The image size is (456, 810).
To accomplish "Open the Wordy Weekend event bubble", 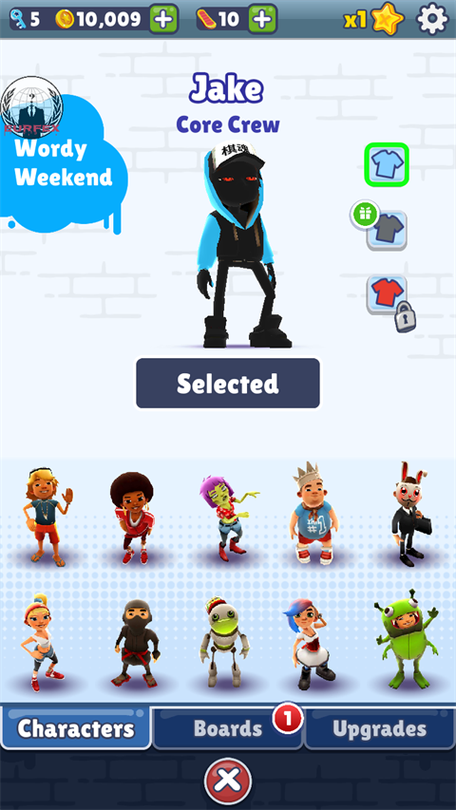I will tap(63, 163).
